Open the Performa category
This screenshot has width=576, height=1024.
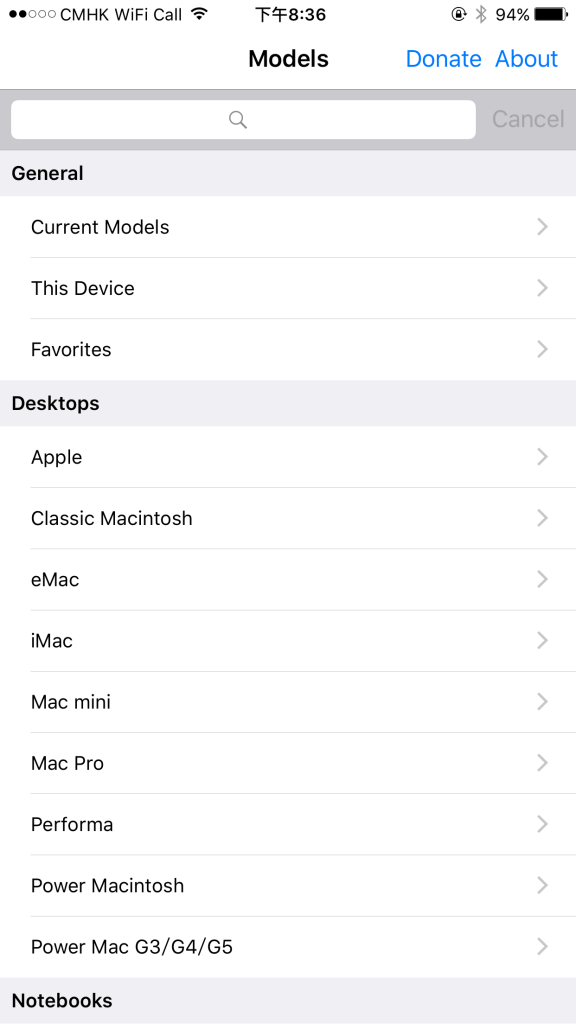(x=288, y=824)
